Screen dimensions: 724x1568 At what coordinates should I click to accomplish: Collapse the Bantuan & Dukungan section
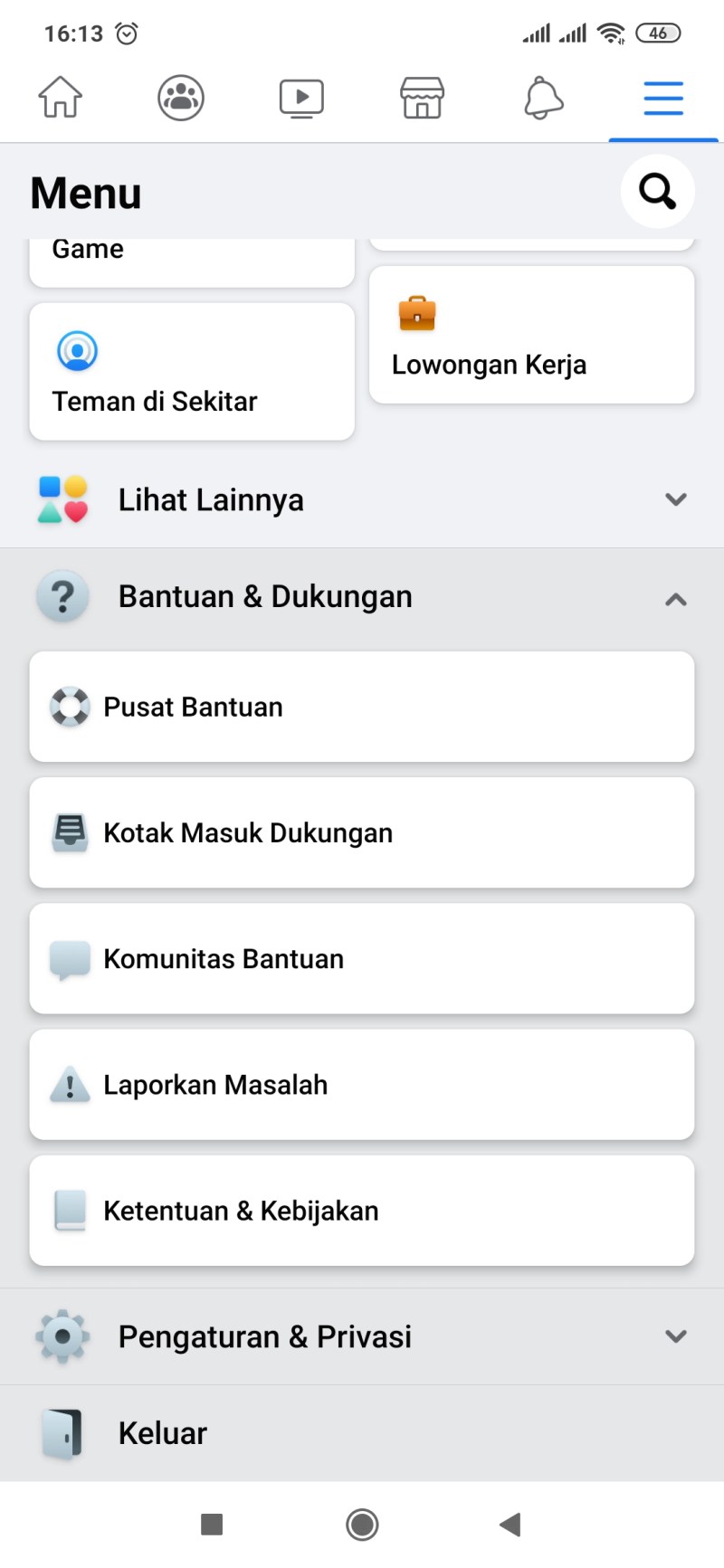pyautogui.click(x=362, y=597)
